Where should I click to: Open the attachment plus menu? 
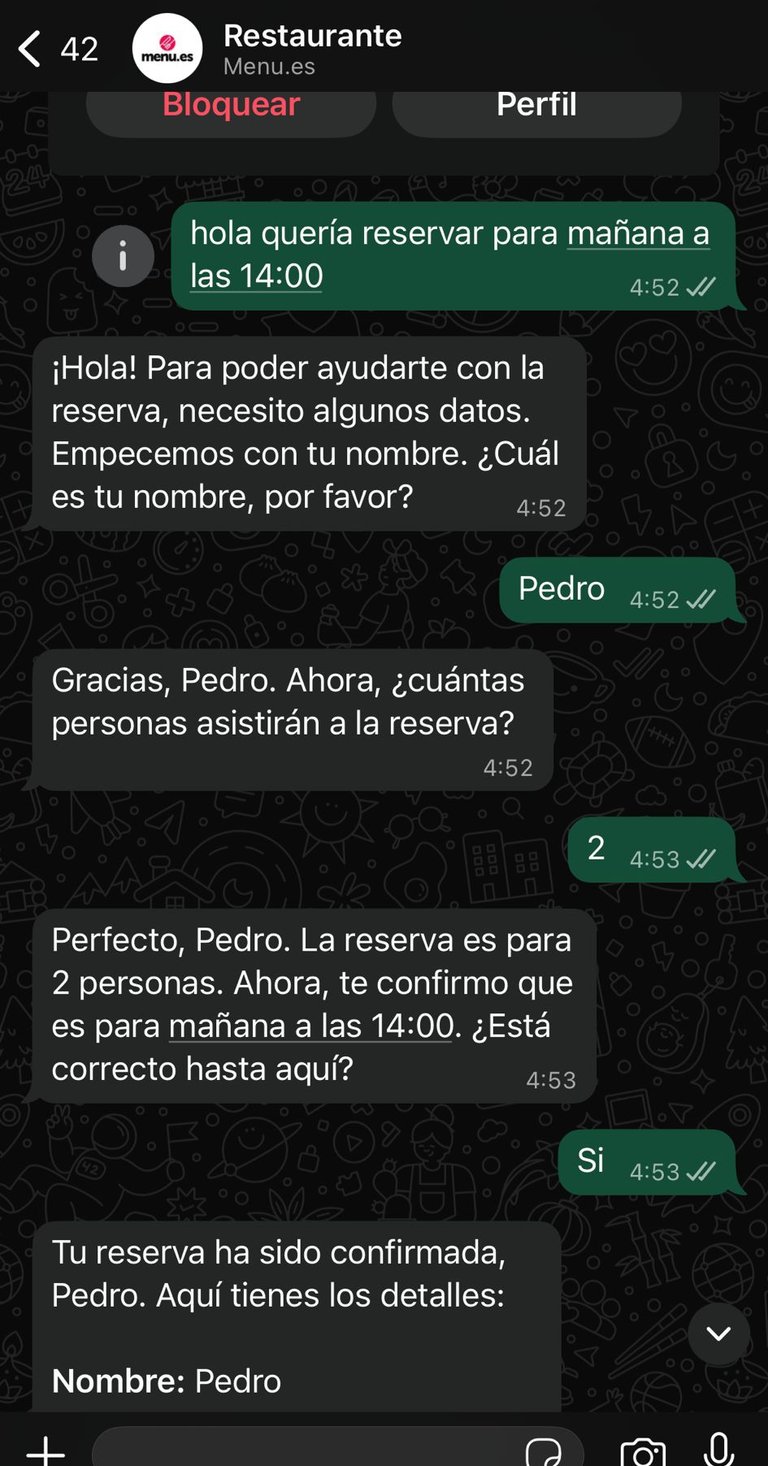(45, 1450)
